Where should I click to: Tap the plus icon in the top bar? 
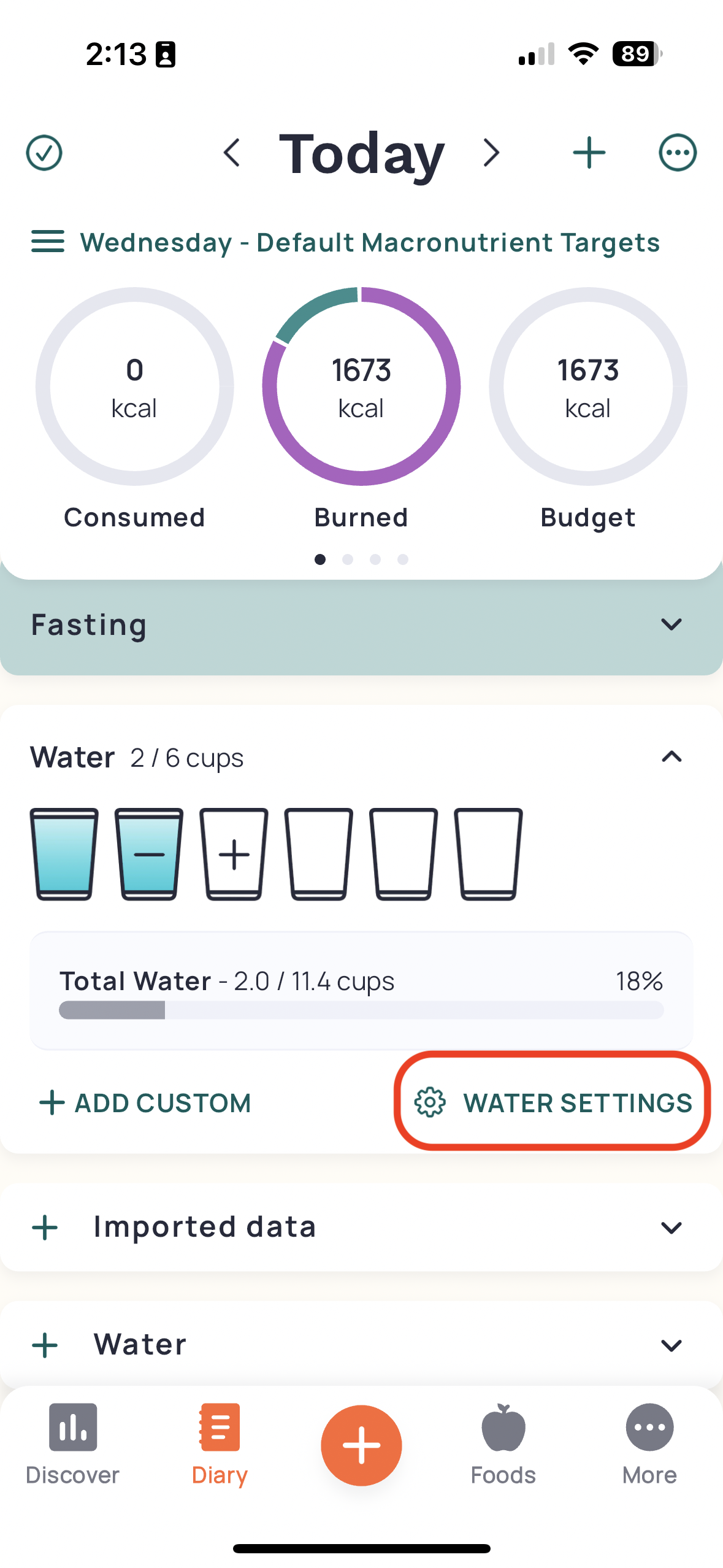(589, 153)
